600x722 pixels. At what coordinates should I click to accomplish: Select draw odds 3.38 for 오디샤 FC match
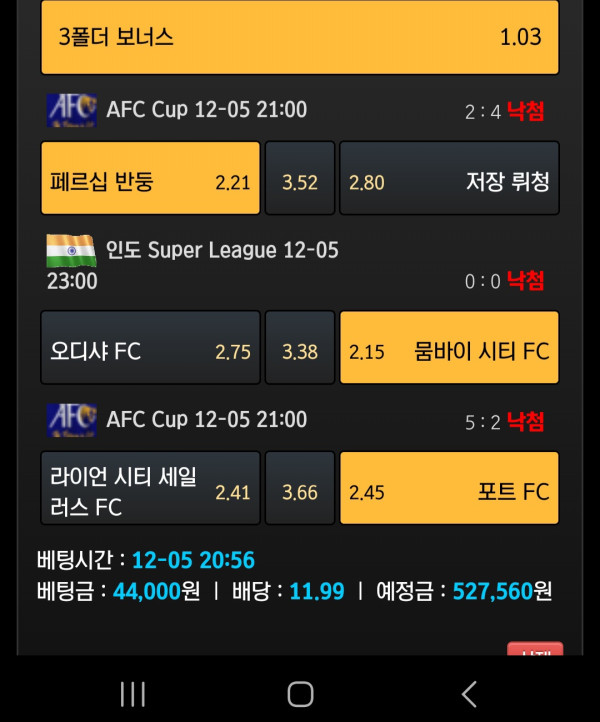(300, 348)
